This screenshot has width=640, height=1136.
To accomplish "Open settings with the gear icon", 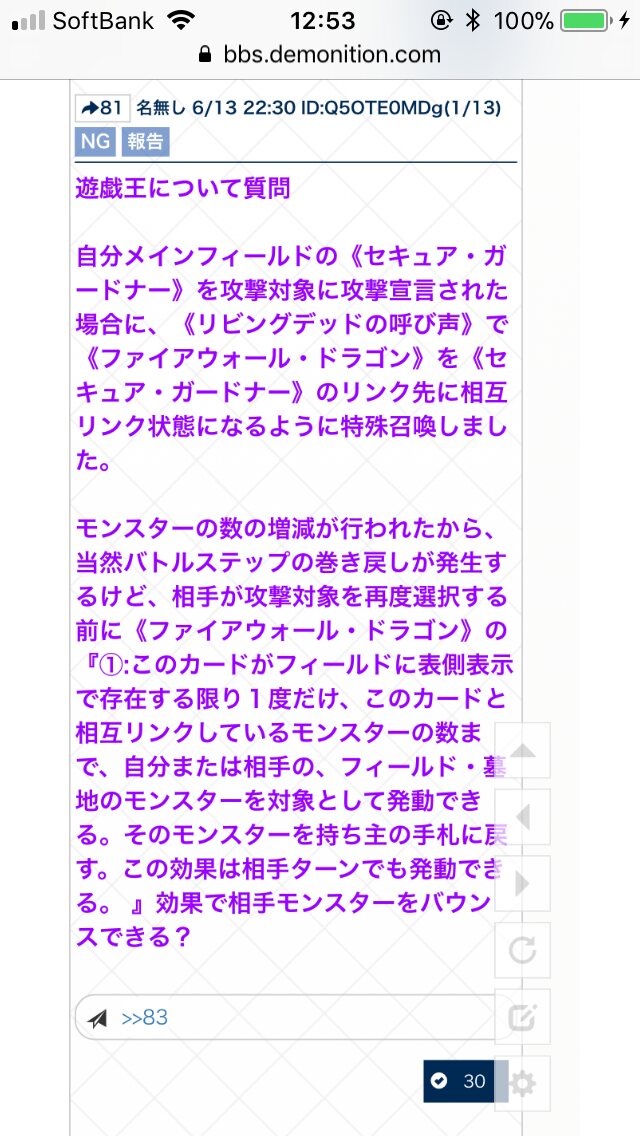I will pos(522,1082).
